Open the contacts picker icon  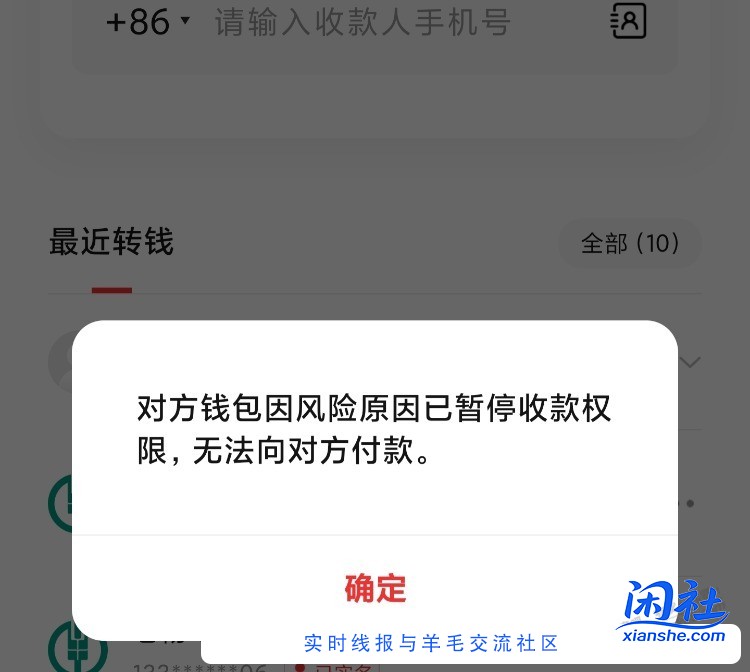click(x=628, y=21)
